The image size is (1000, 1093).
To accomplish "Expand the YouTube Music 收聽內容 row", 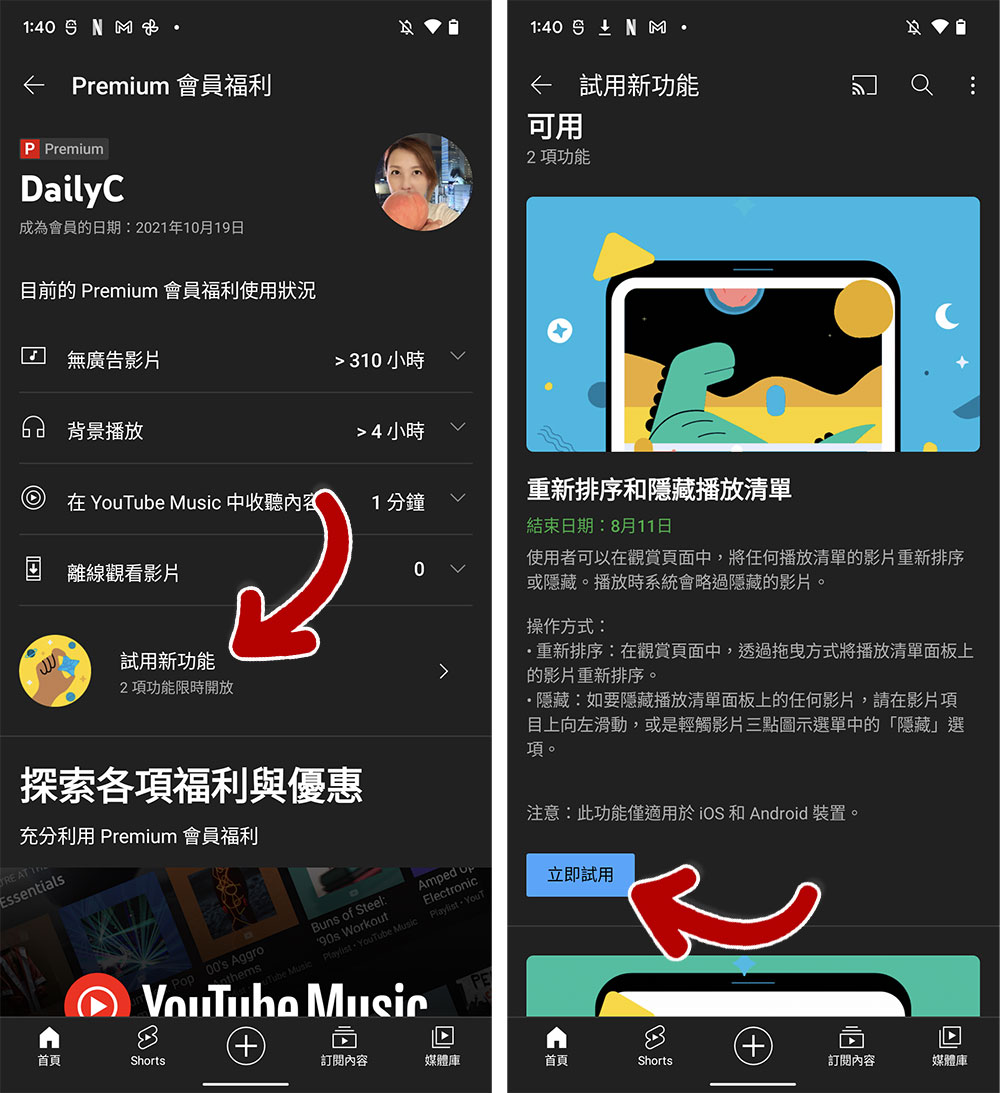I will (x=458, y=500).
